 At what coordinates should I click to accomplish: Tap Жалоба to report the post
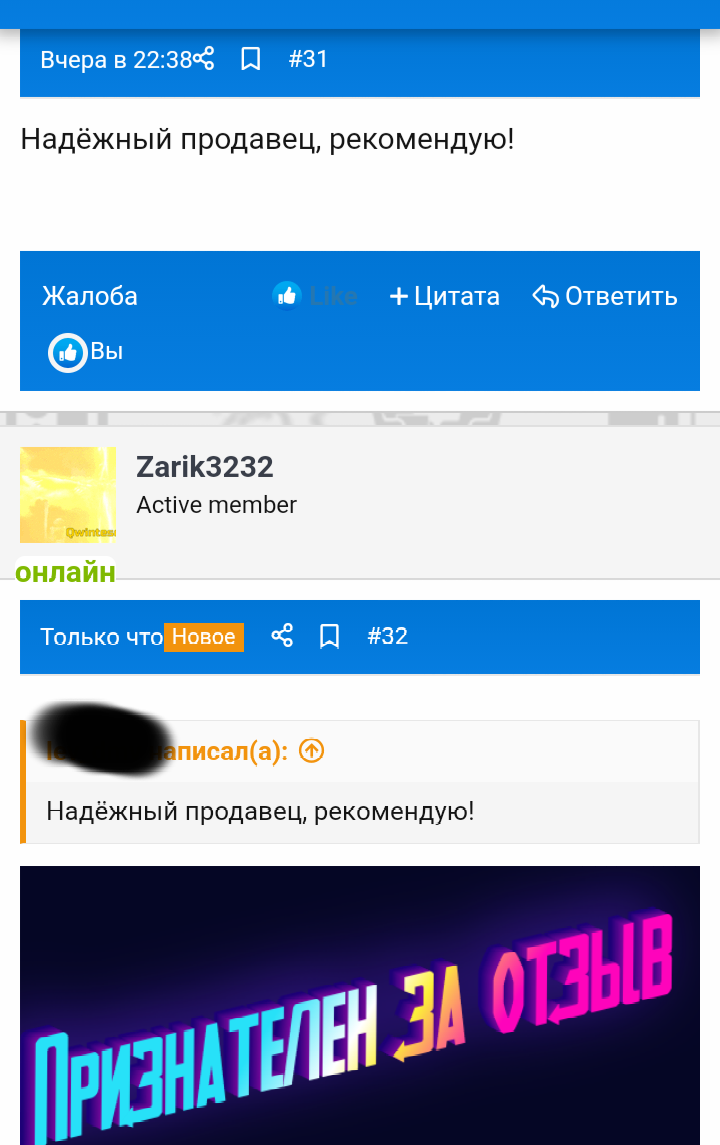[x=90, y=296]
